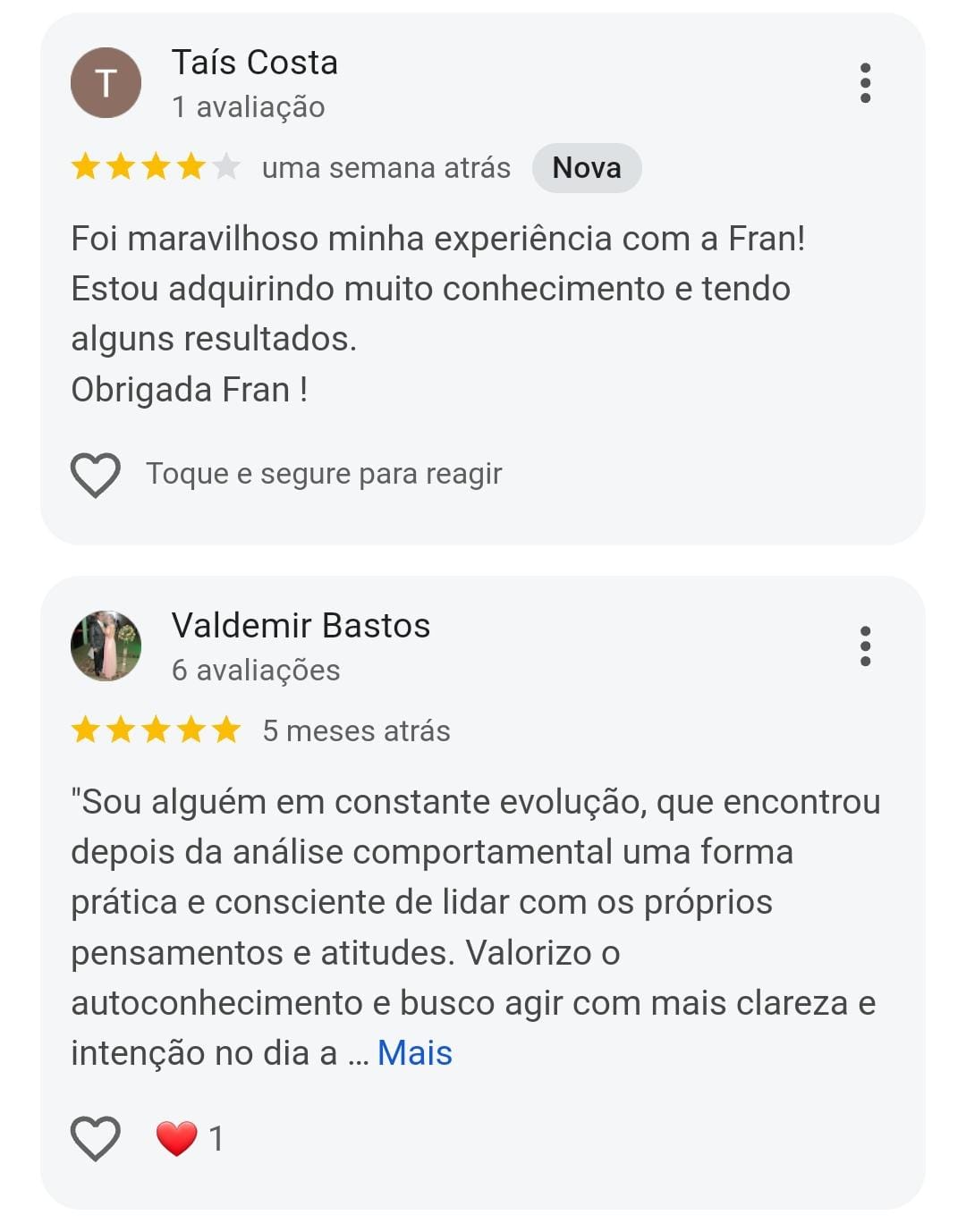The image size is (966, 1232).
Task: Open Taís Costa's profile avatar
Action: (x=106, y=83)
